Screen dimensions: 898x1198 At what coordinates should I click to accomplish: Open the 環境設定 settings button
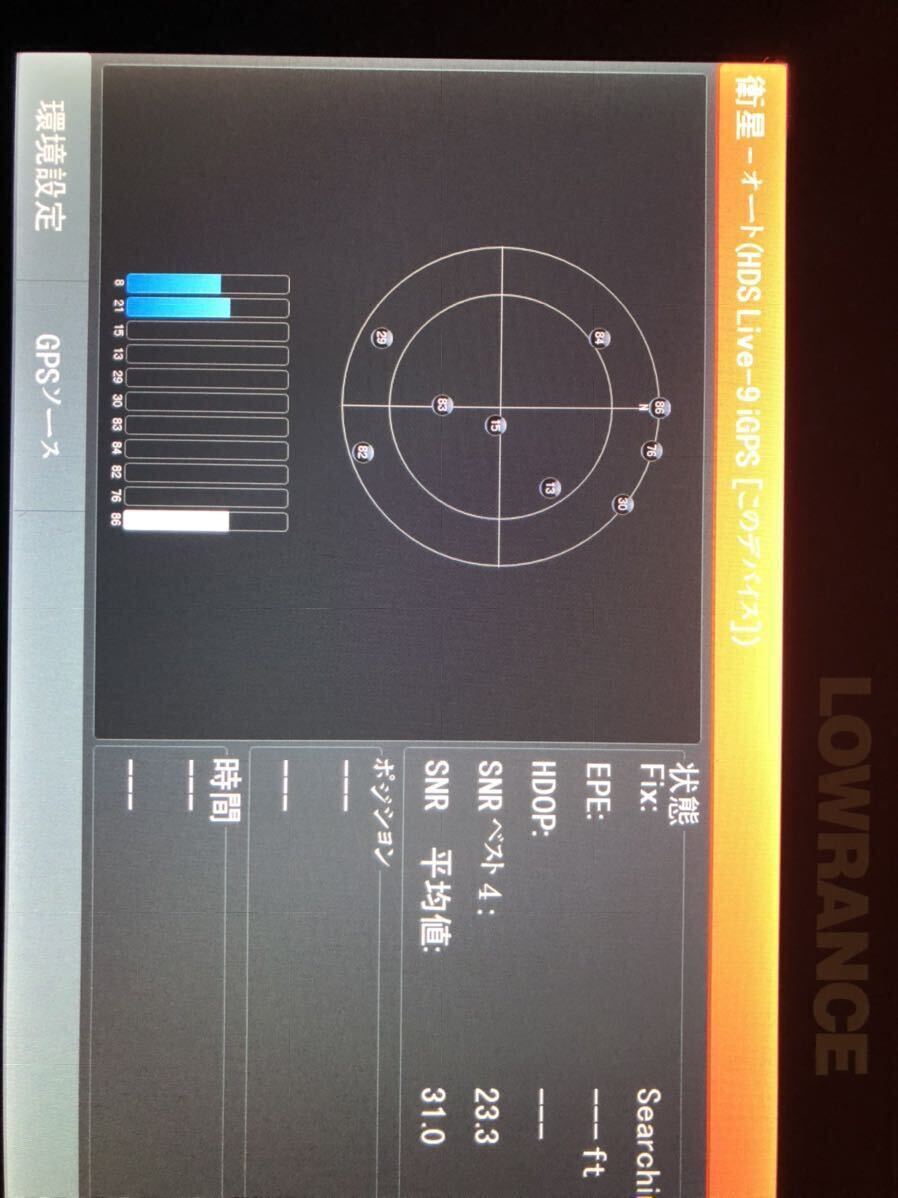50,163
